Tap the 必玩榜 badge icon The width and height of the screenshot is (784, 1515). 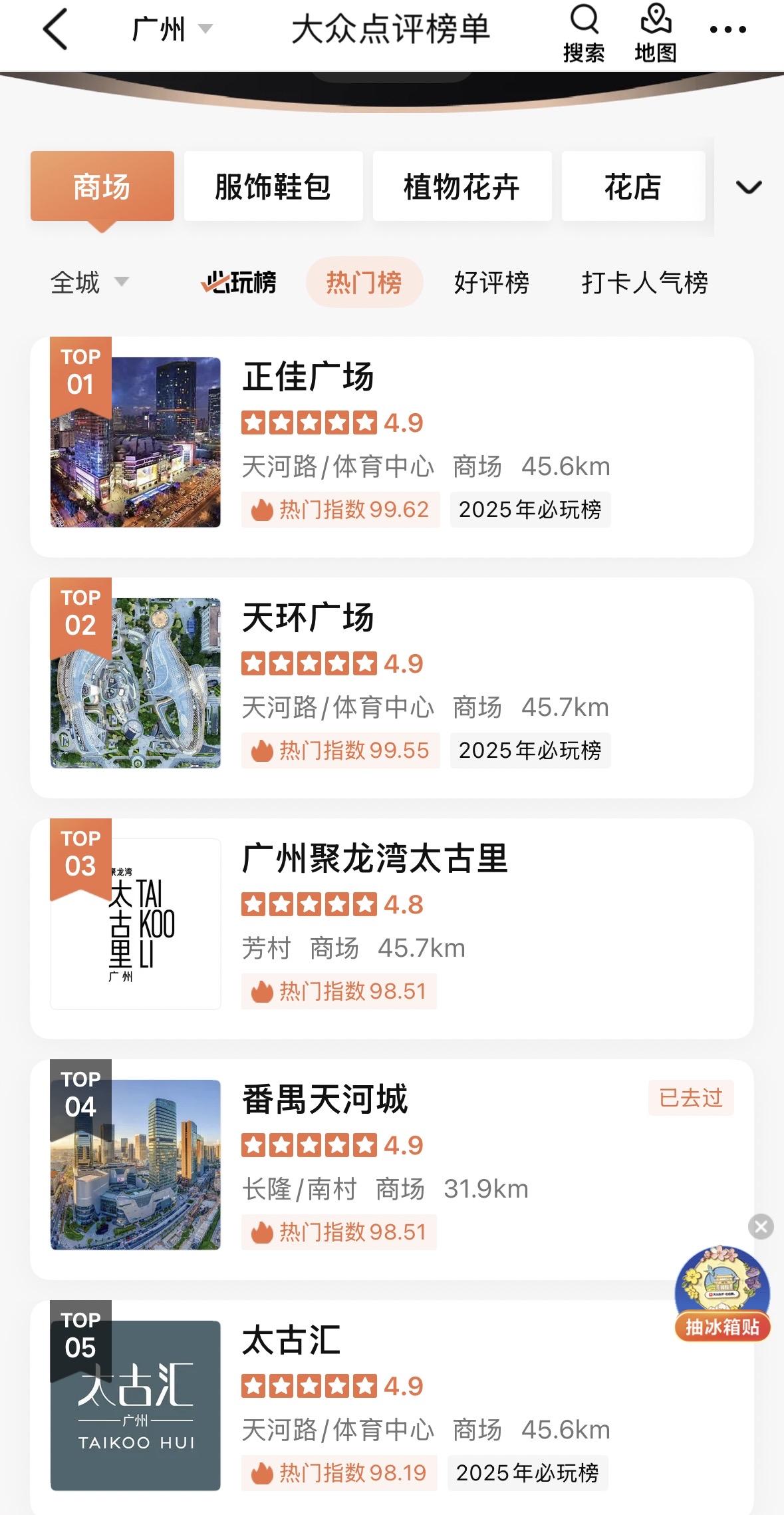238,282
